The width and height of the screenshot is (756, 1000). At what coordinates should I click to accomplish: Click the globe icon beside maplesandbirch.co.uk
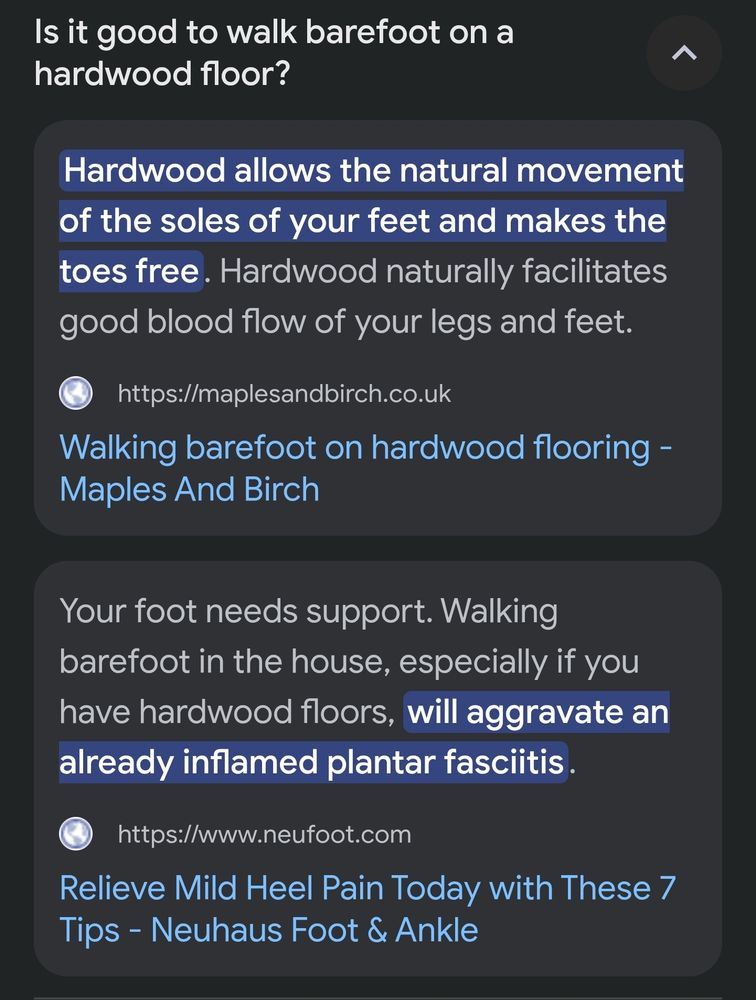(77, 393)
